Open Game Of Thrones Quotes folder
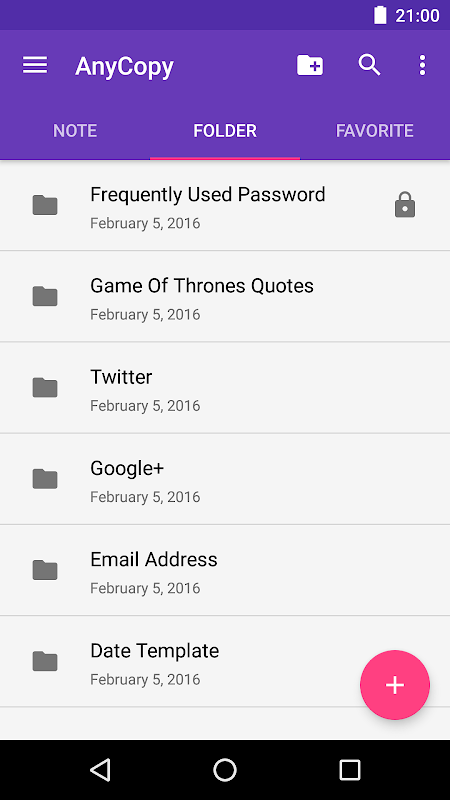 225,296
